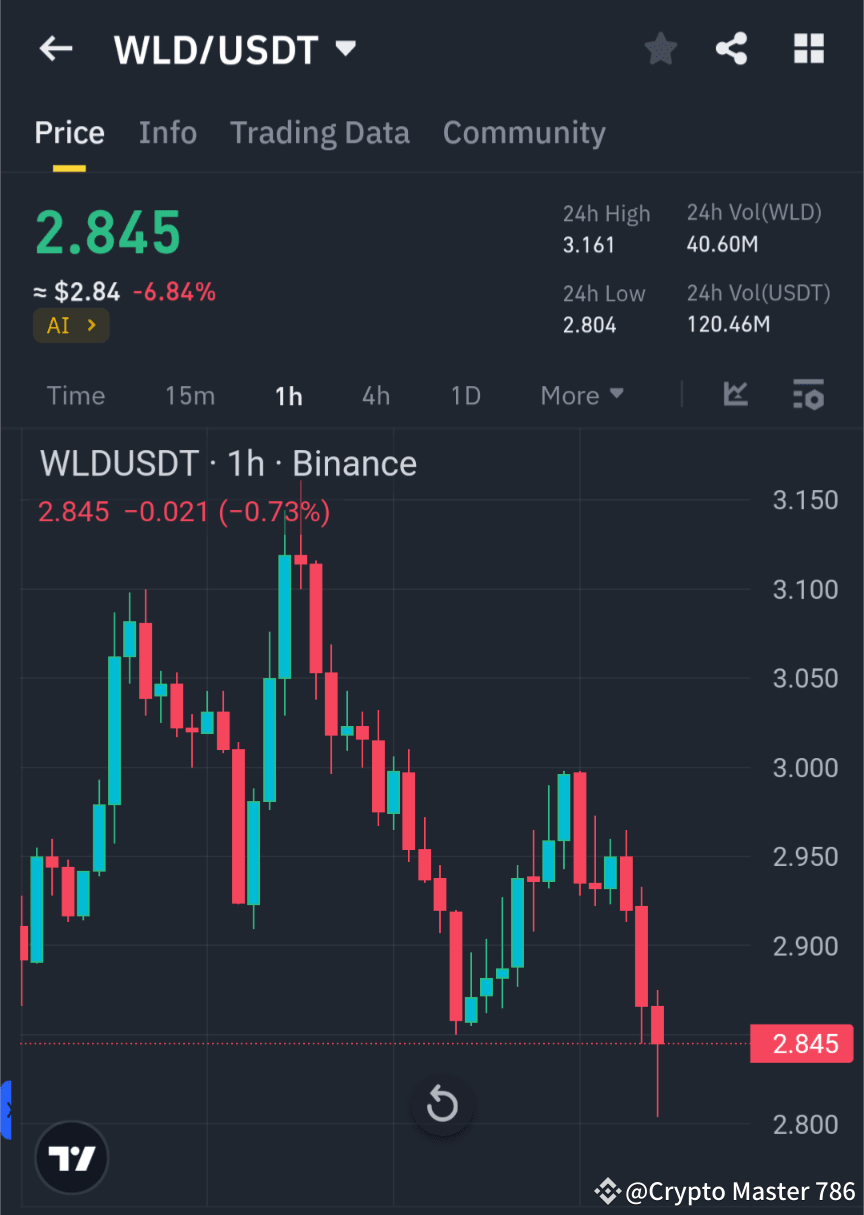Open chart indicator settings icon
864x1215 pixels.
click(808, 395)
